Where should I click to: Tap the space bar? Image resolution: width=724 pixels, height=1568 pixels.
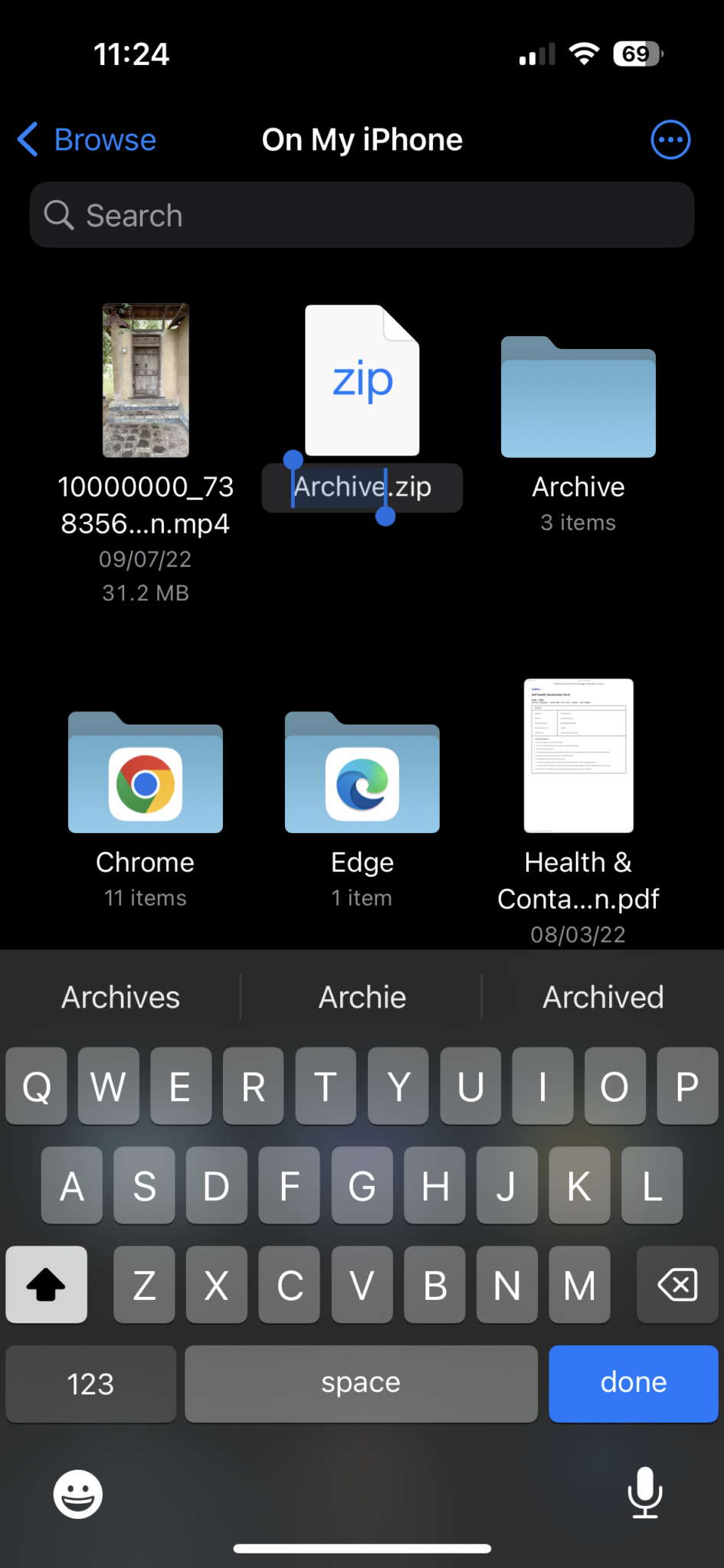pyautogui.click(x=361, y=1383)
